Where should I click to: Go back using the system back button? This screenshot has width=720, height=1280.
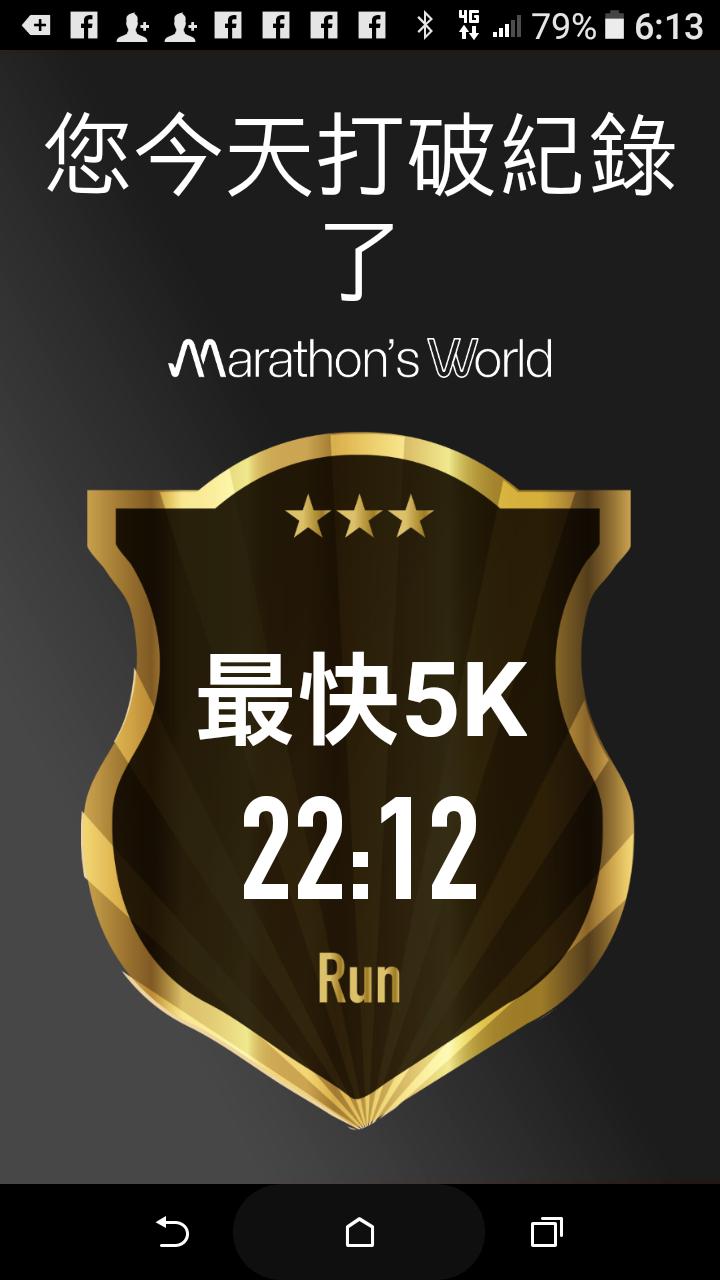172,1232
